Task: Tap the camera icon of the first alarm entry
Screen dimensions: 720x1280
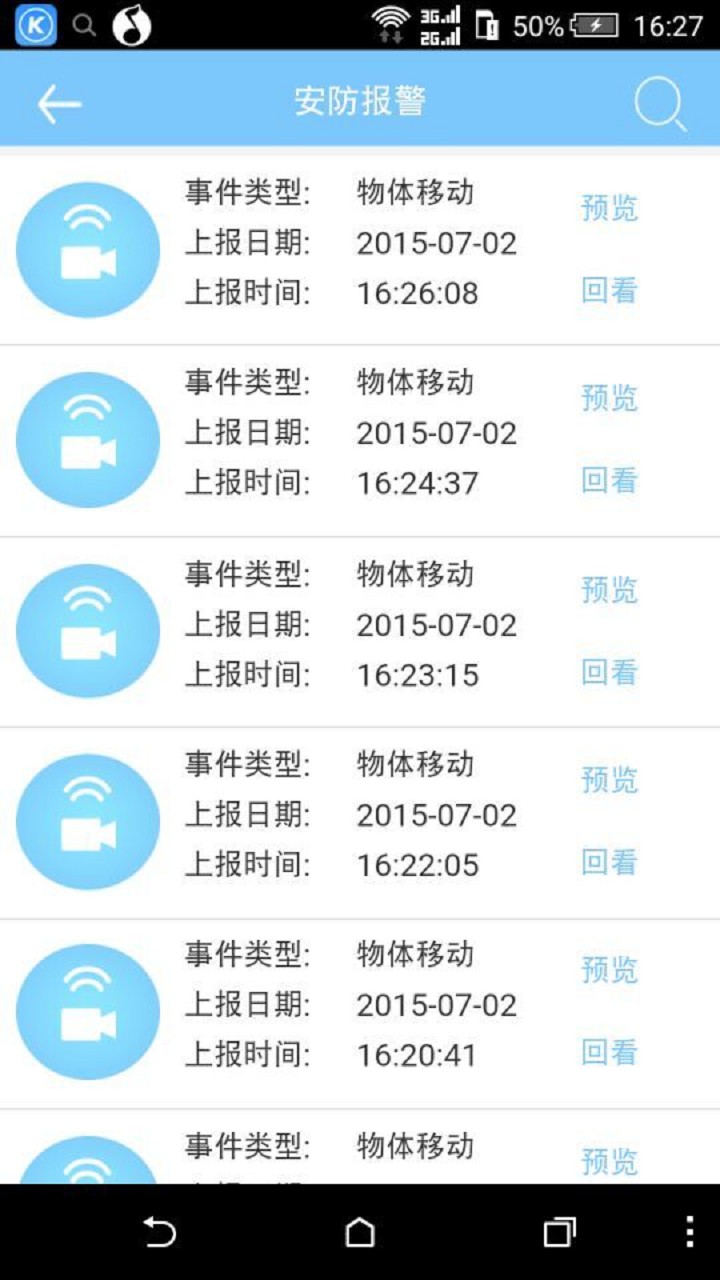Action: pyautogui.click(x=87, y=248)
